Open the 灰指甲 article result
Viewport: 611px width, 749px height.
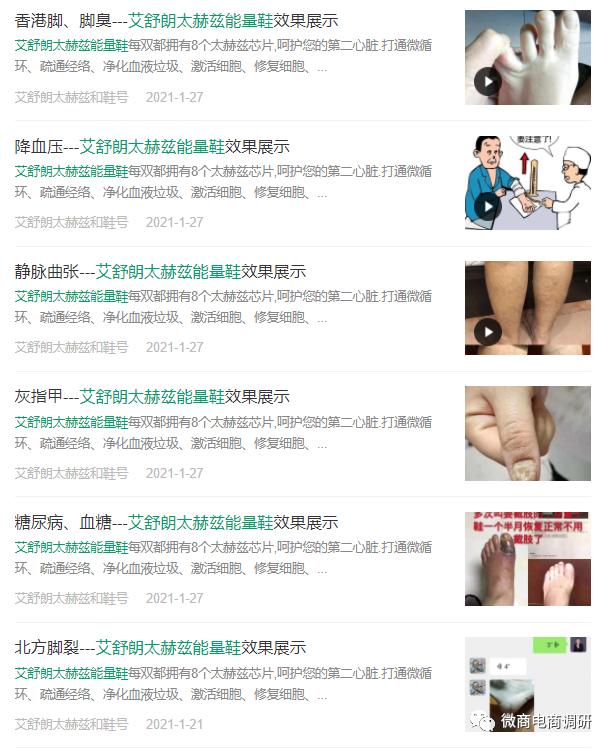[152, 397]
